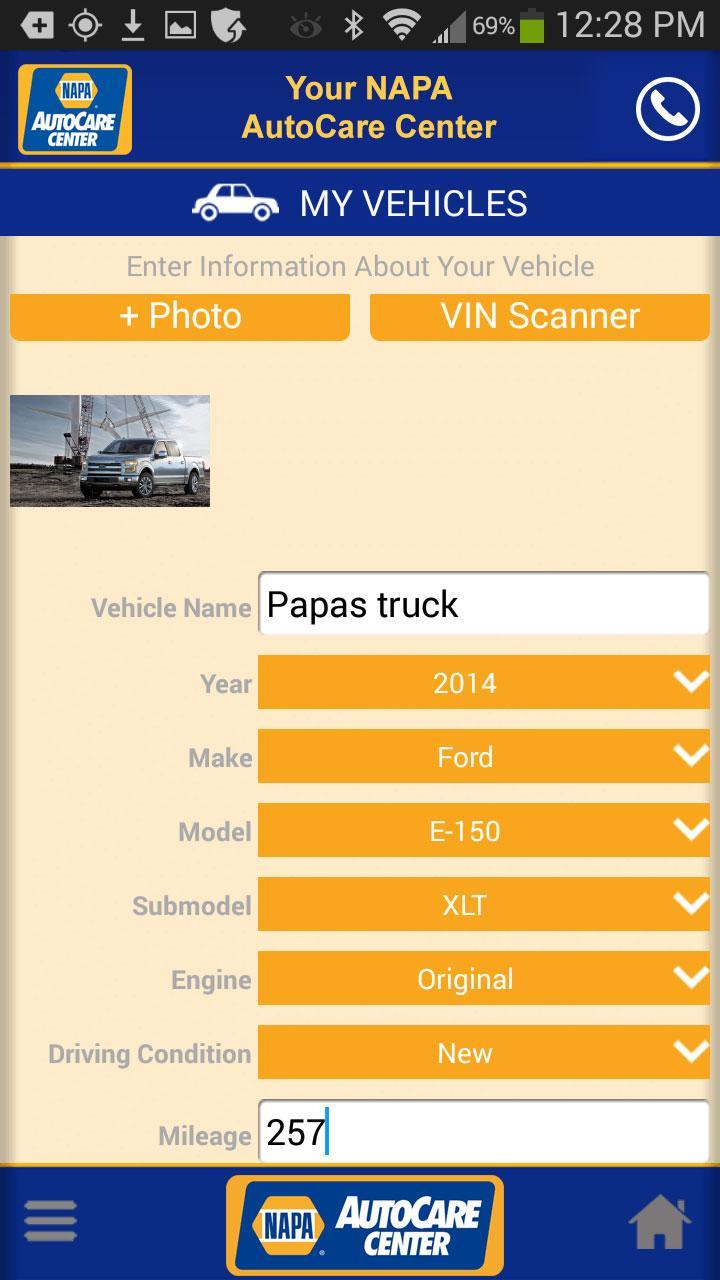720x1280 pixels.
Task: Expand the Submodel XLT dropdown
Action: [484, 904]
